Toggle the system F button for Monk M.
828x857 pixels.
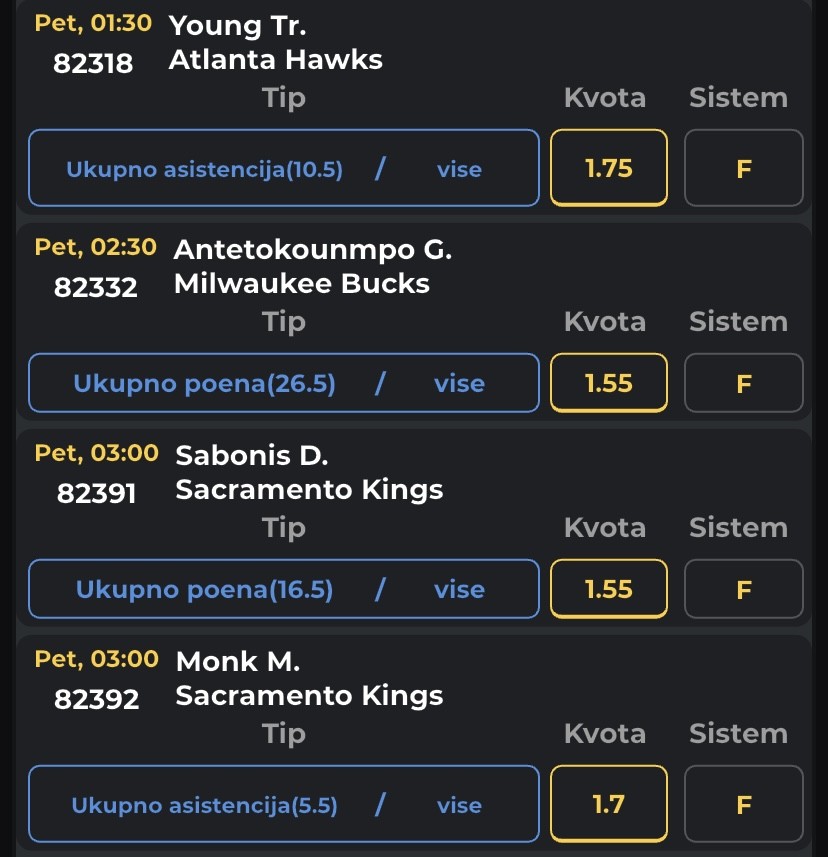[x=743, y=804]
